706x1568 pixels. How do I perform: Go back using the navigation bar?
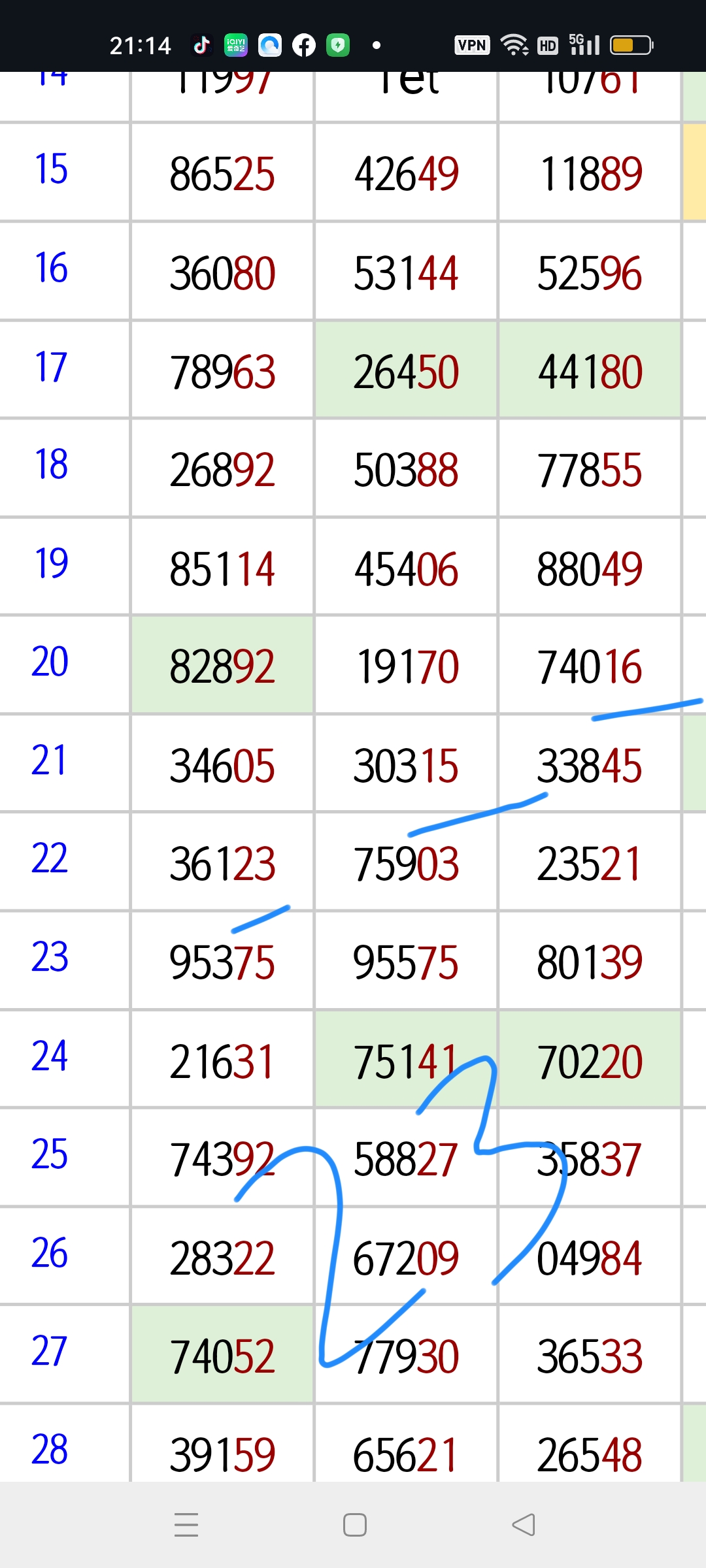(x=524, y=1525)
